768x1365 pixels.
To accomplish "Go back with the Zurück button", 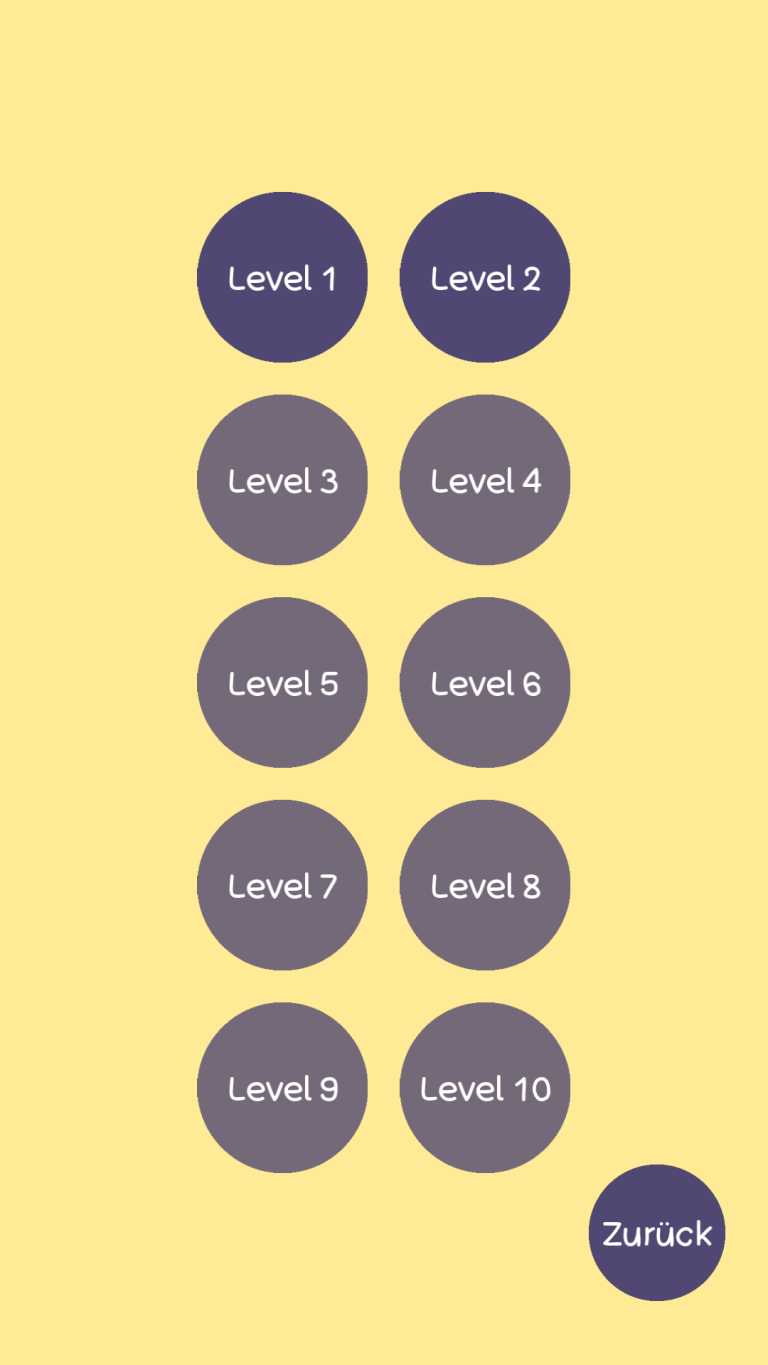I will tap(657, 1233).
